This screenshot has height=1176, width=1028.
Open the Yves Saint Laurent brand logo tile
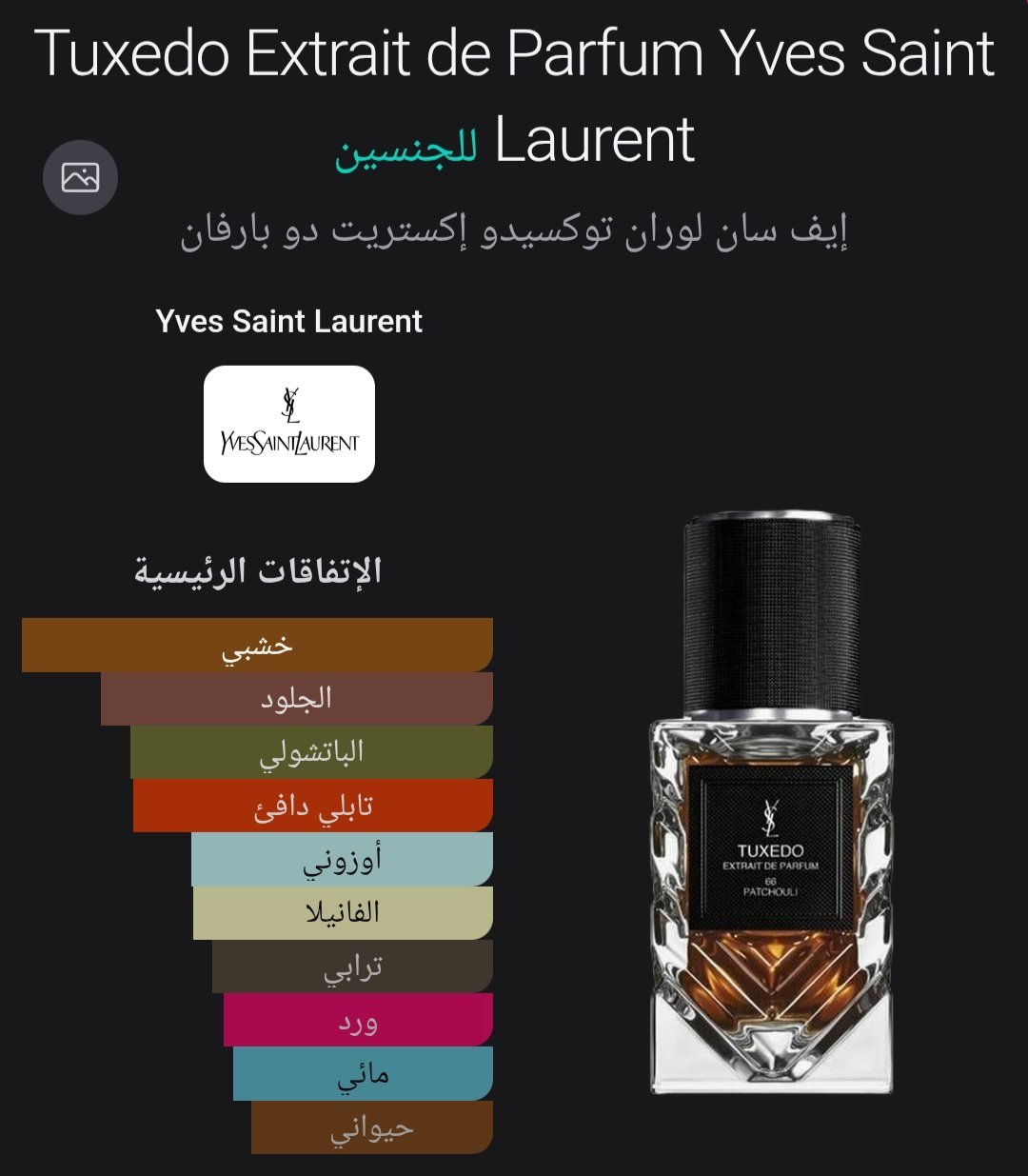289,424
